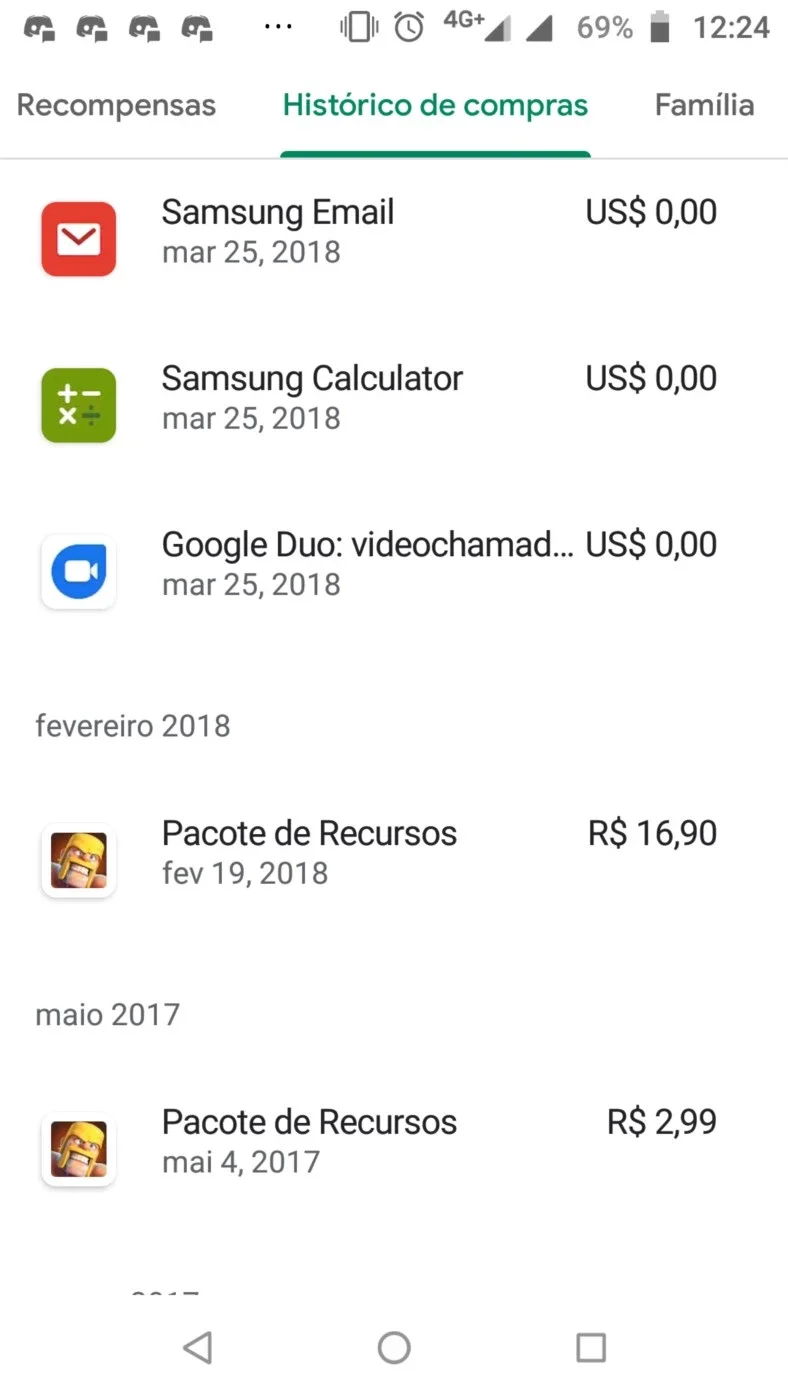
Task: Tap the system home button
Action: click(x=394, y=1348)
